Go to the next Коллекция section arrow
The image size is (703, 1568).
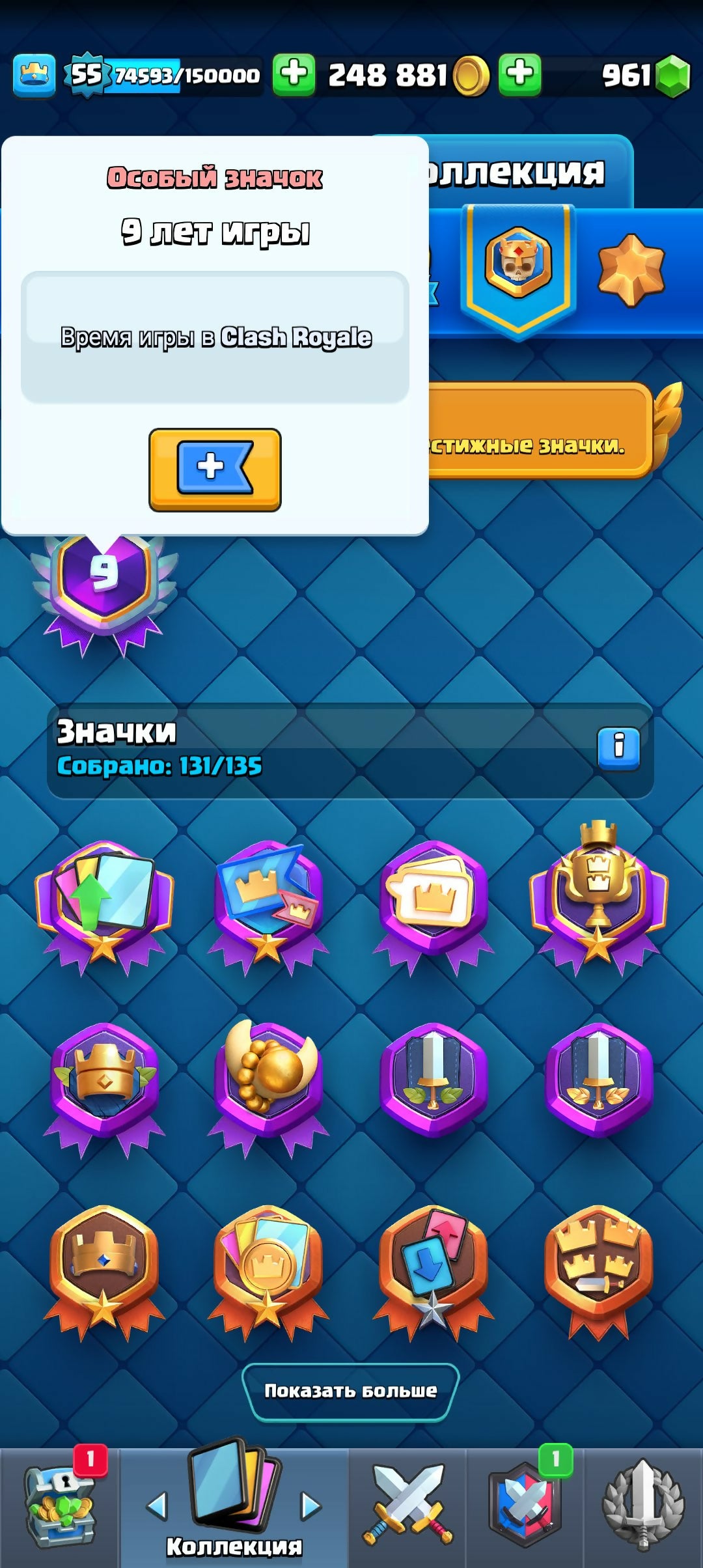click(311, 1505)
